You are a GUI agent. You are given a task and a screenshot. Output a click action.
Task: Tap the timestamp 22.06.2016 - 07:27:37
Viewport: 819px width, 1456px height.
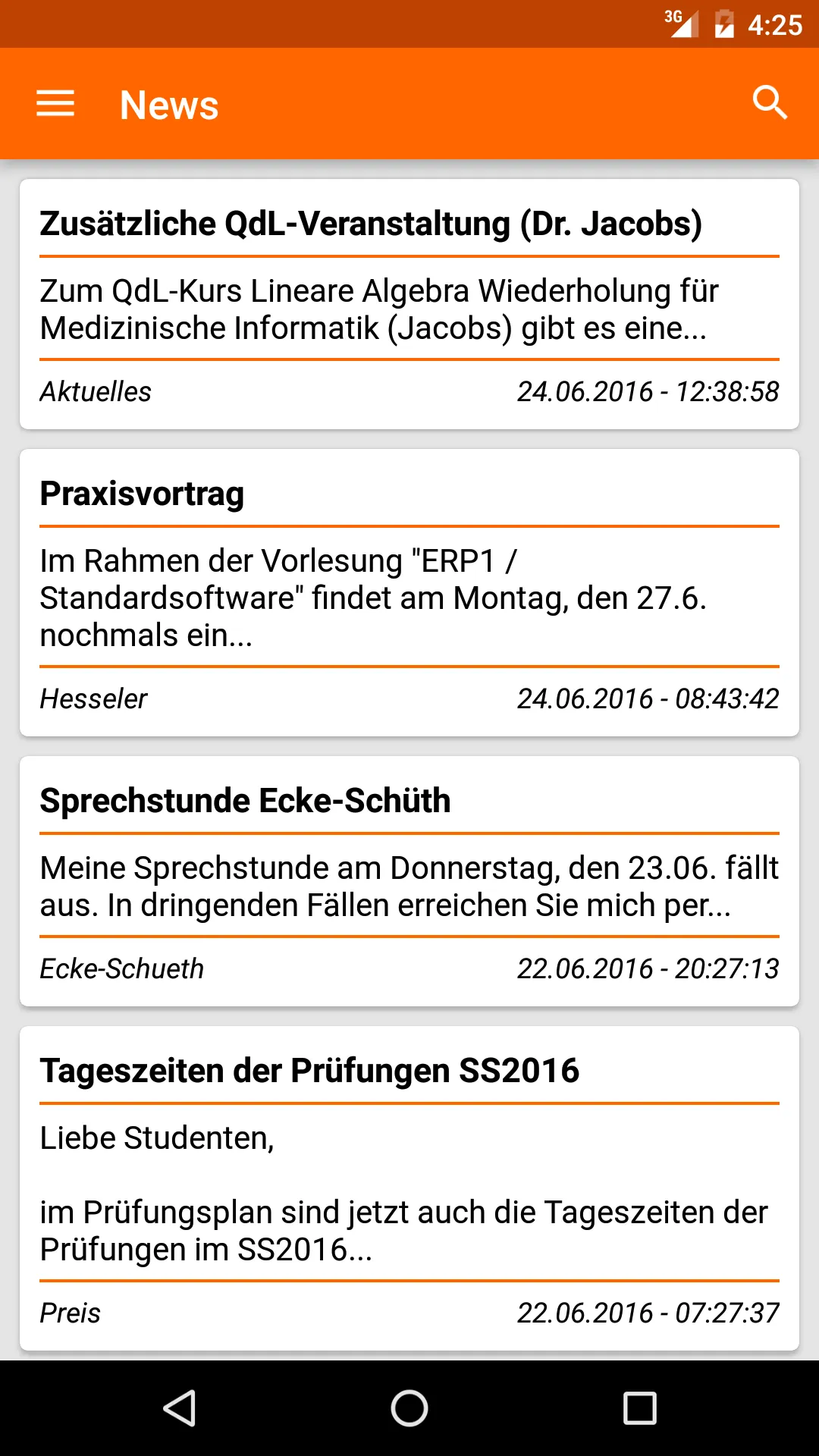(x=648, y=1313)
